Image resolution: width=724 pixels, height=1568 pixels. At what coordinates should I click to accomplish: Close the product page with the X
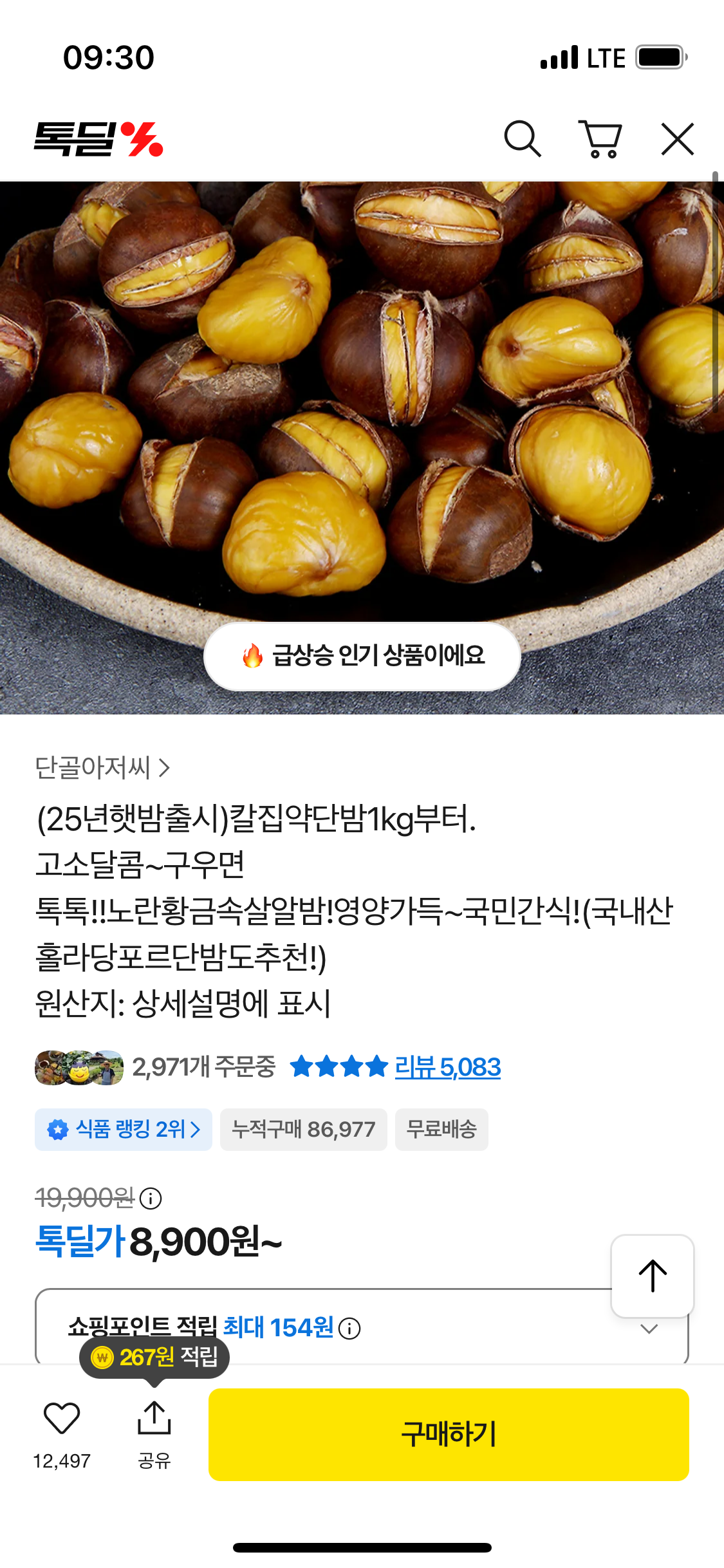point(677,138)
